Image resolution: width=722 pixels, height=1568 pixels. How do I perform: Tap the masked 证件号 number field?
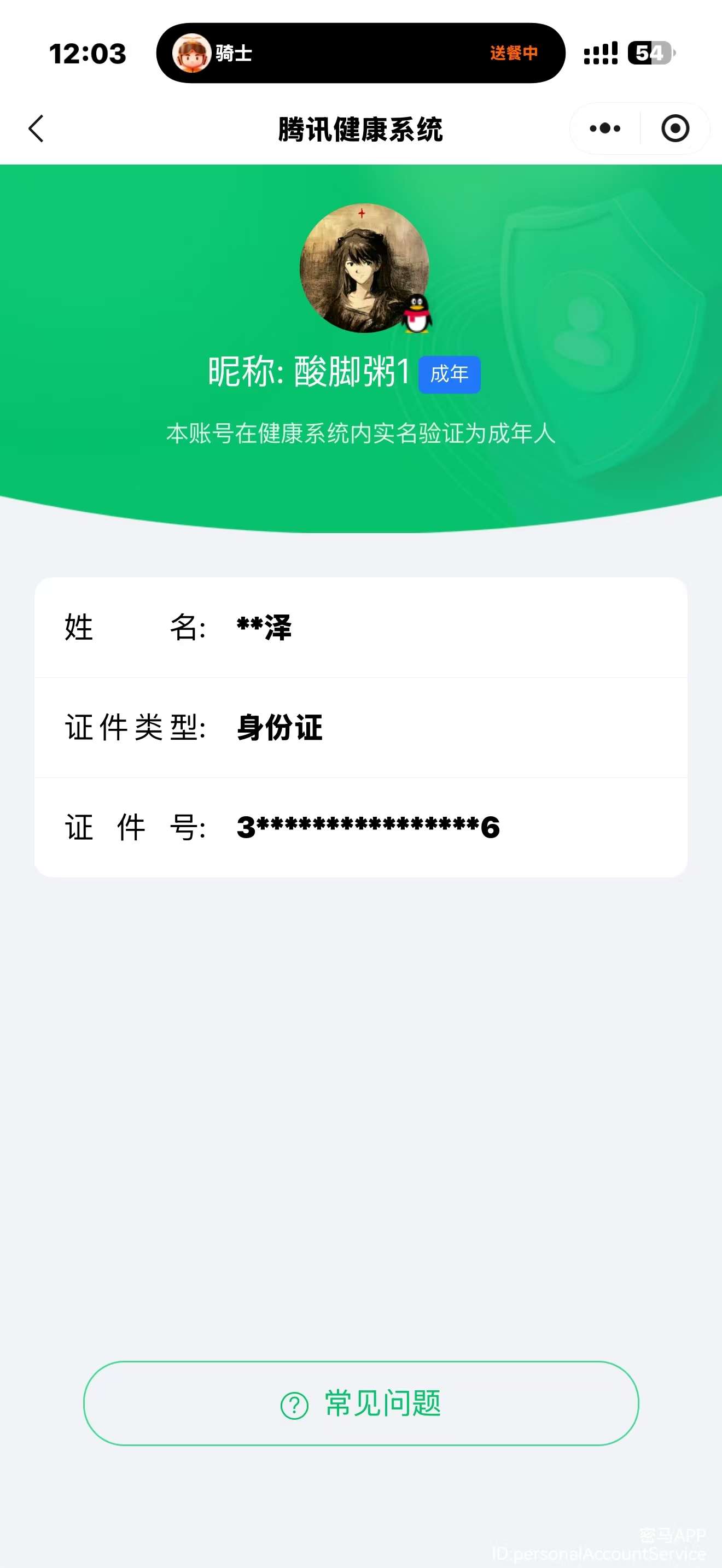[x=368, y=827]
